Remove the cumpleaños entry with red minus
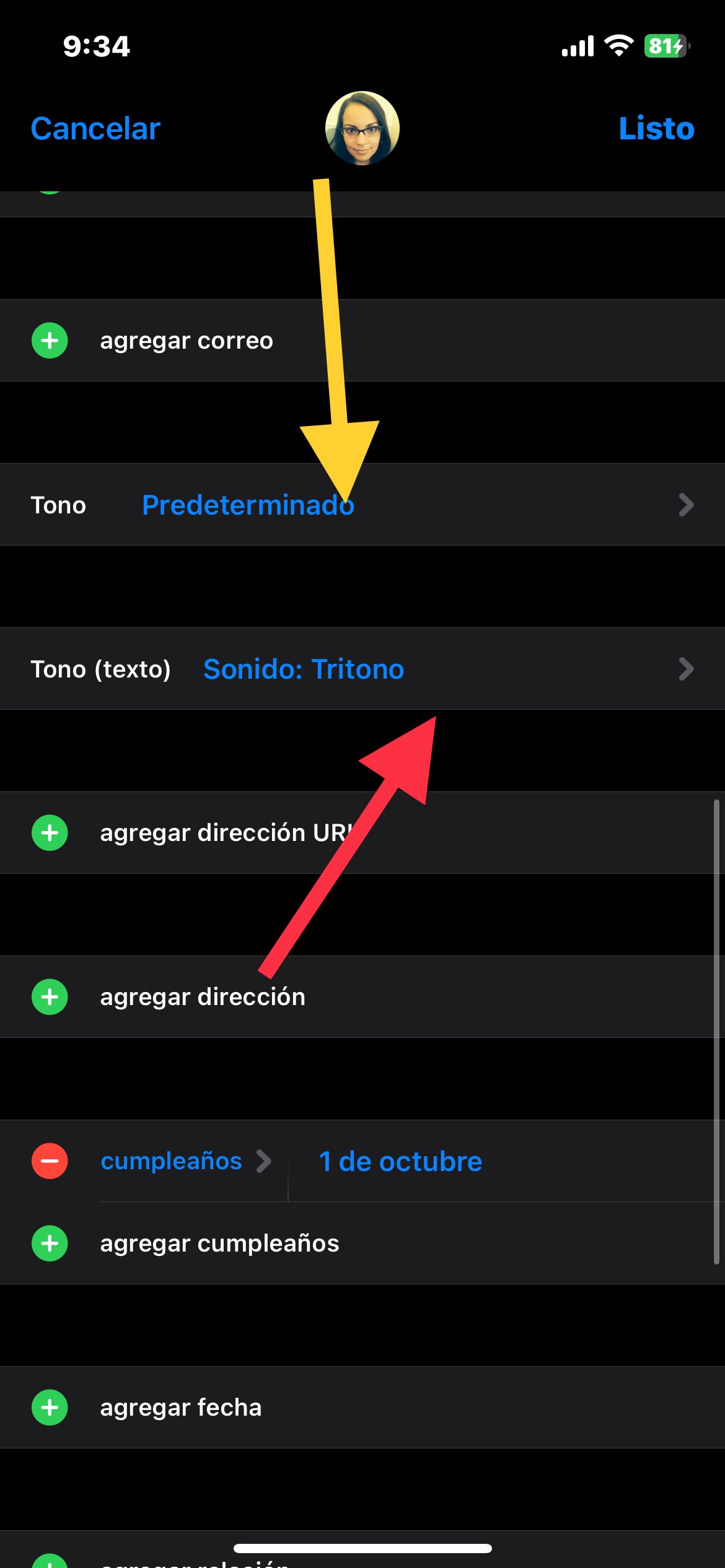Viewport: 725px width, 1568px height. [50, 1161]
